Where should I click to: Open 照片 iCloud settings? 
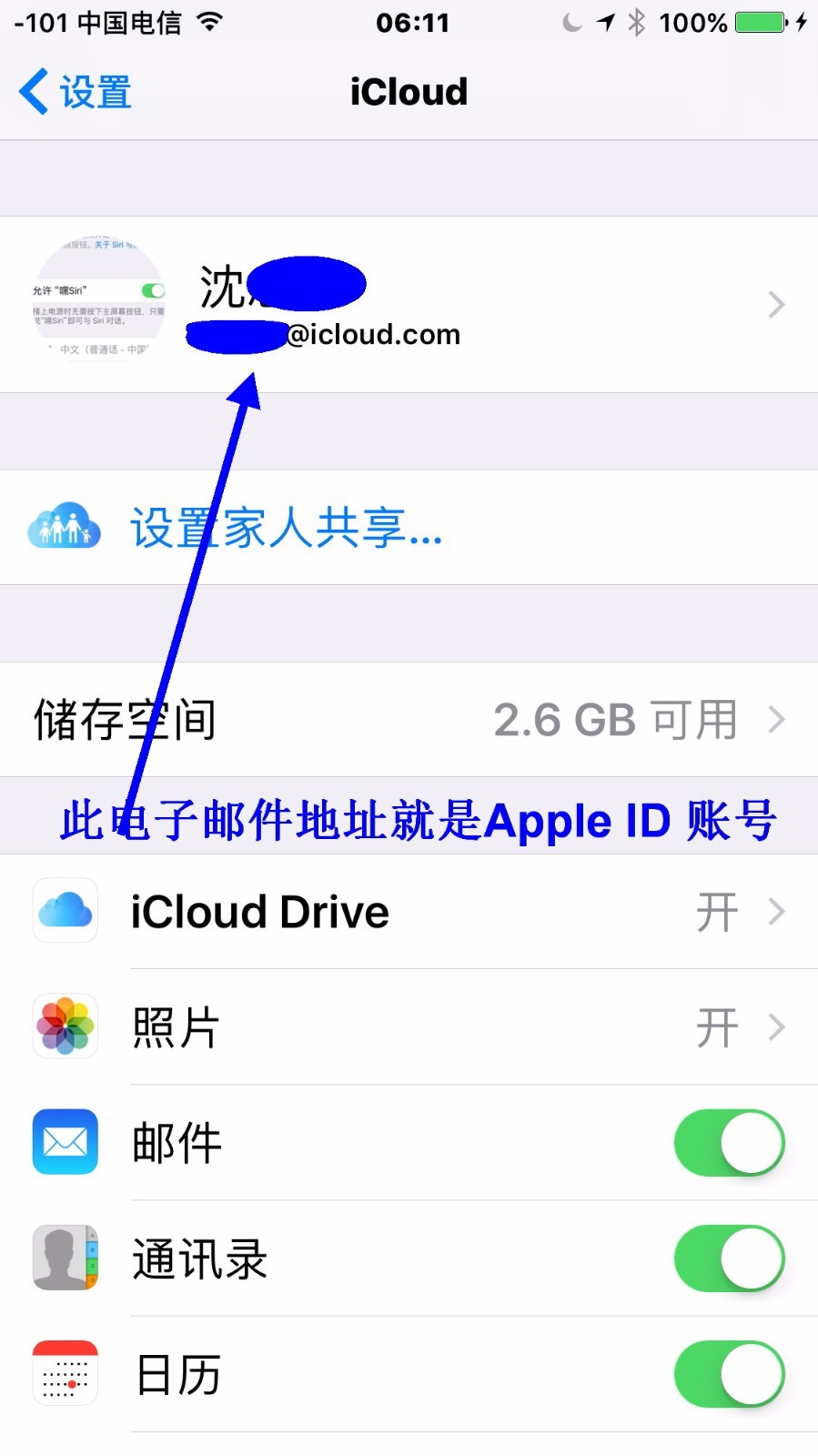click(409, 1027)
